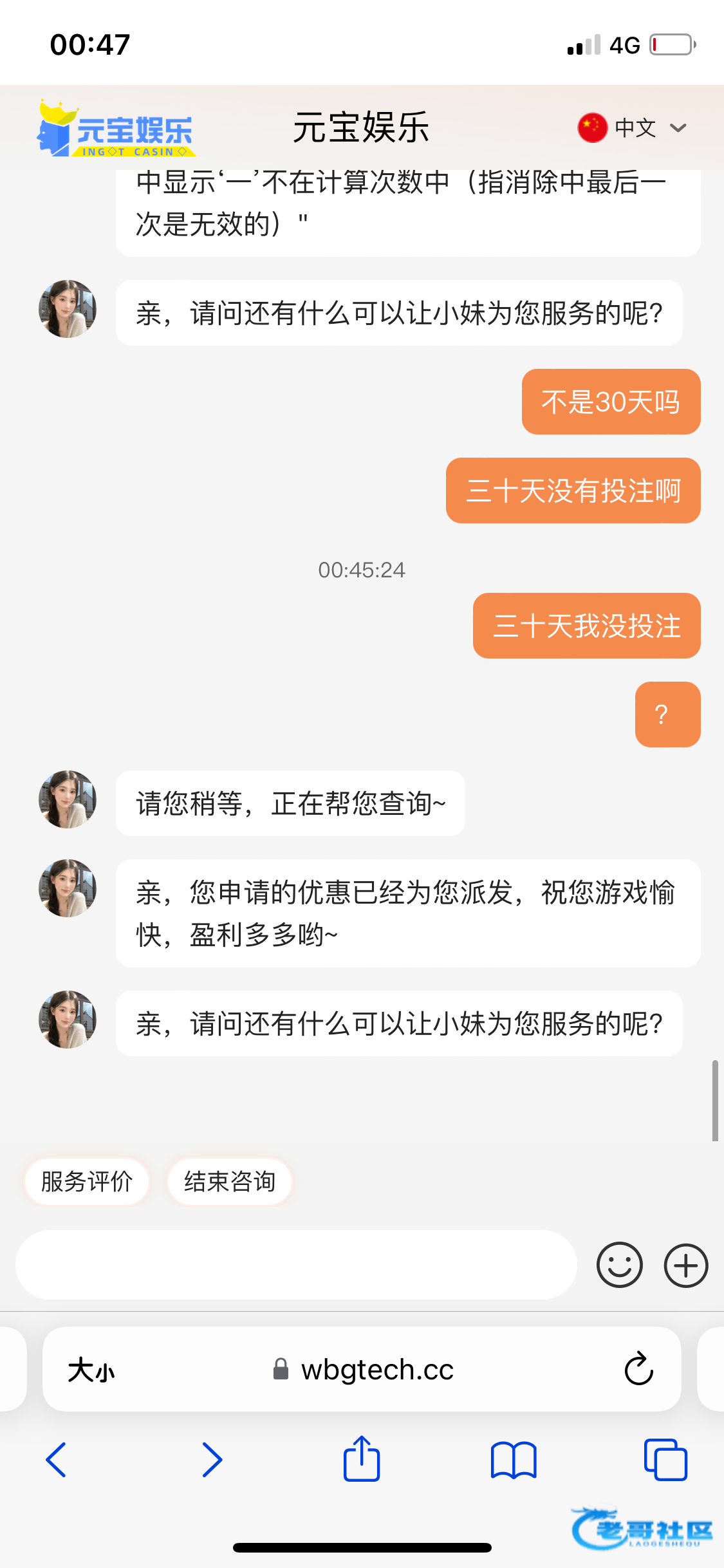The image size is (724, 1568).
Task: Go forward in browser history
Action: (x=212, y=1459)
